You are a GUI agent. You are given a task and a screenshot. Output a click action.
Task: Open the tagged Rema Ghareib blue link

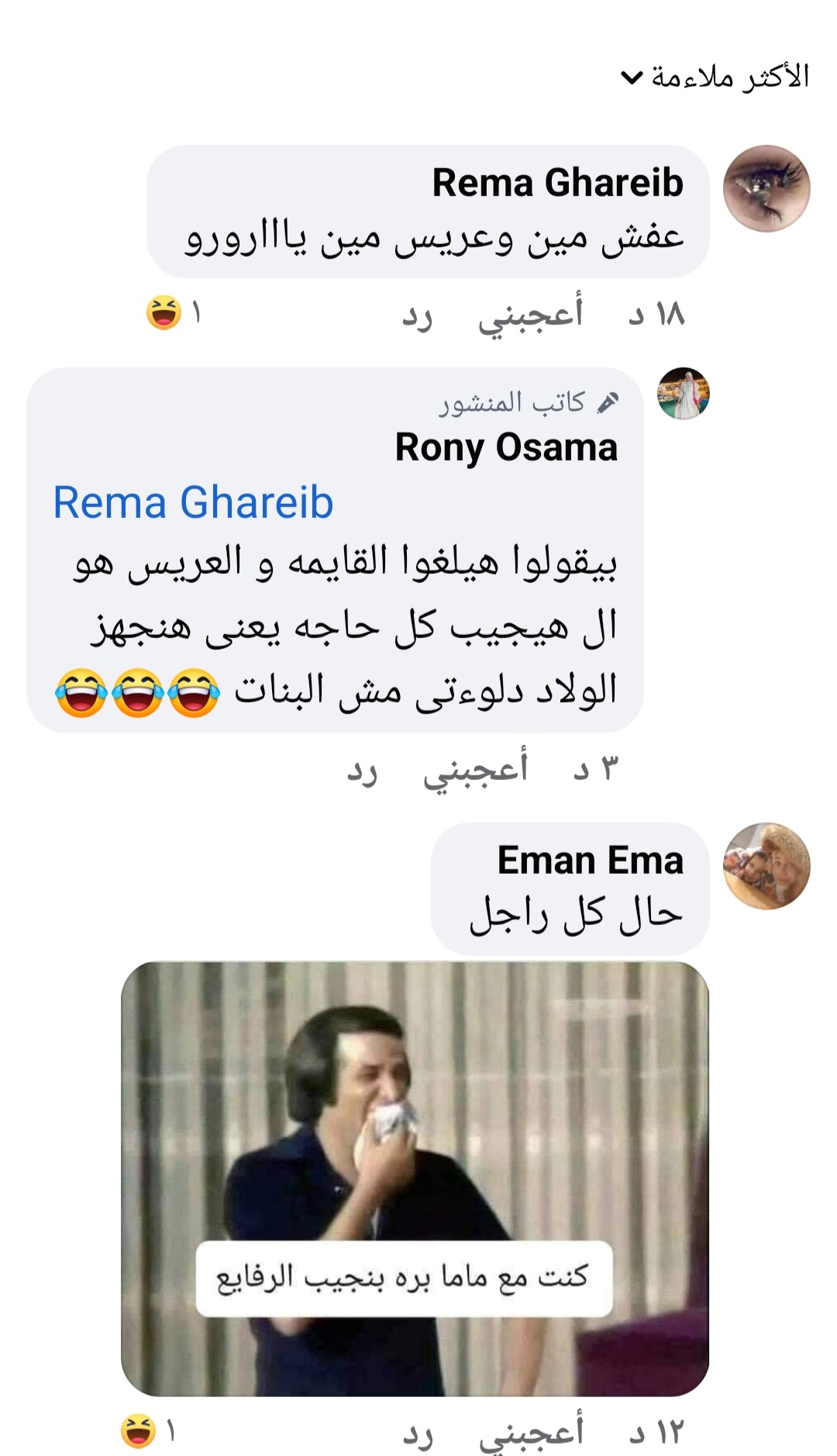pyautogui.click(x=193, y=502)
